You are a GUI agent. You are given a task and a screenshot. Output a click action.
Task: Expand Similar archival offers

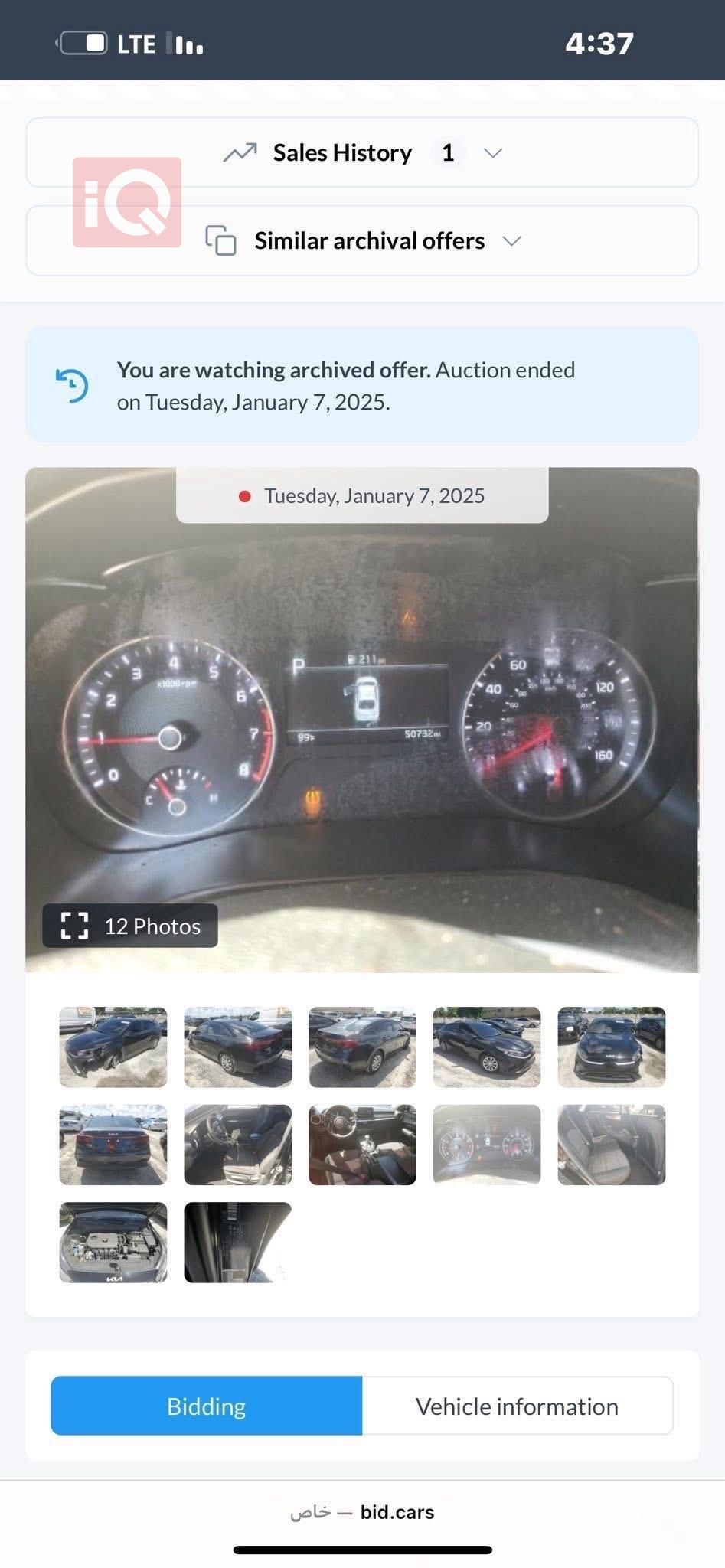[362, 240]
